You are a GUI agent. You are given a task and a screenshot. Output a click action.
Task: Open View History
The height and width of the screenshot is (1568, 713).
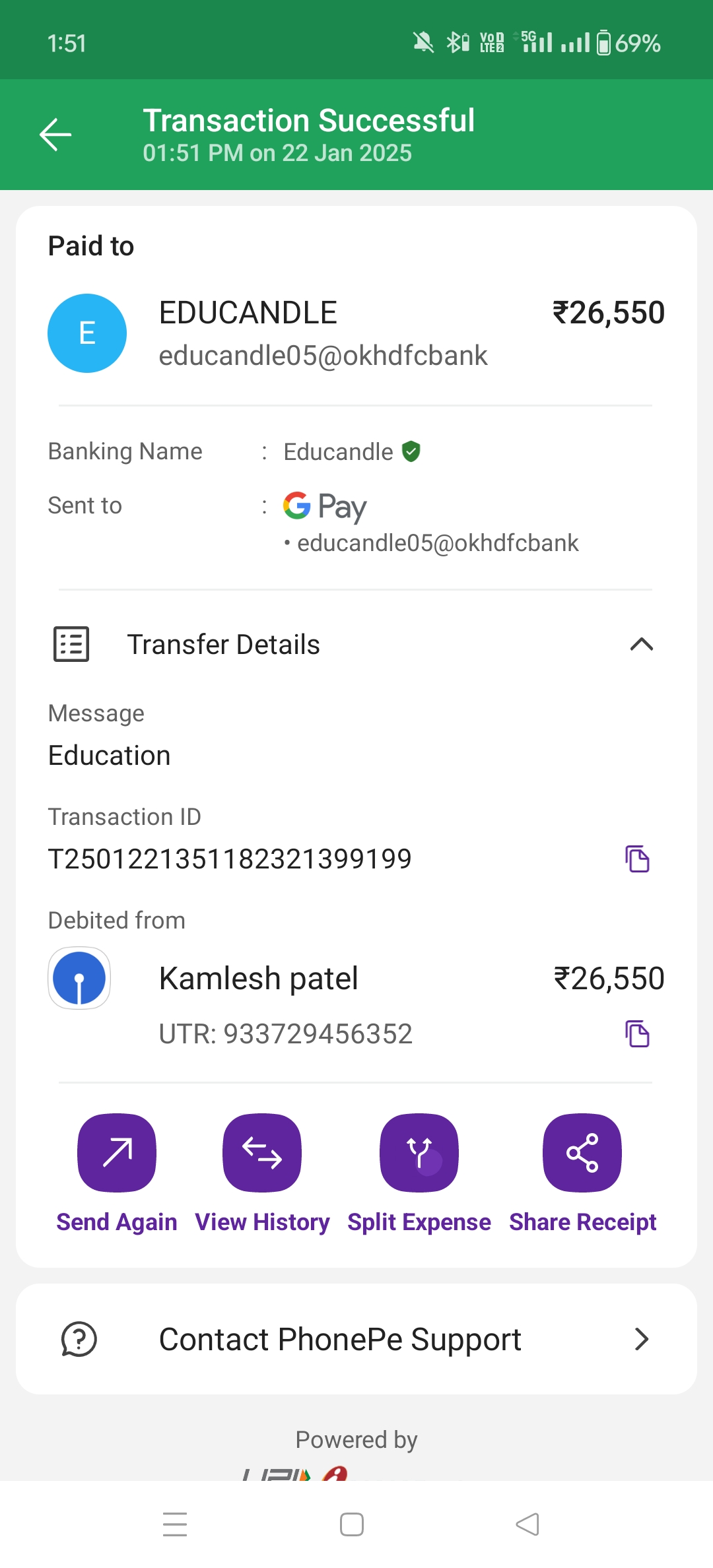pyautogui.click(x=262, y=1153)
